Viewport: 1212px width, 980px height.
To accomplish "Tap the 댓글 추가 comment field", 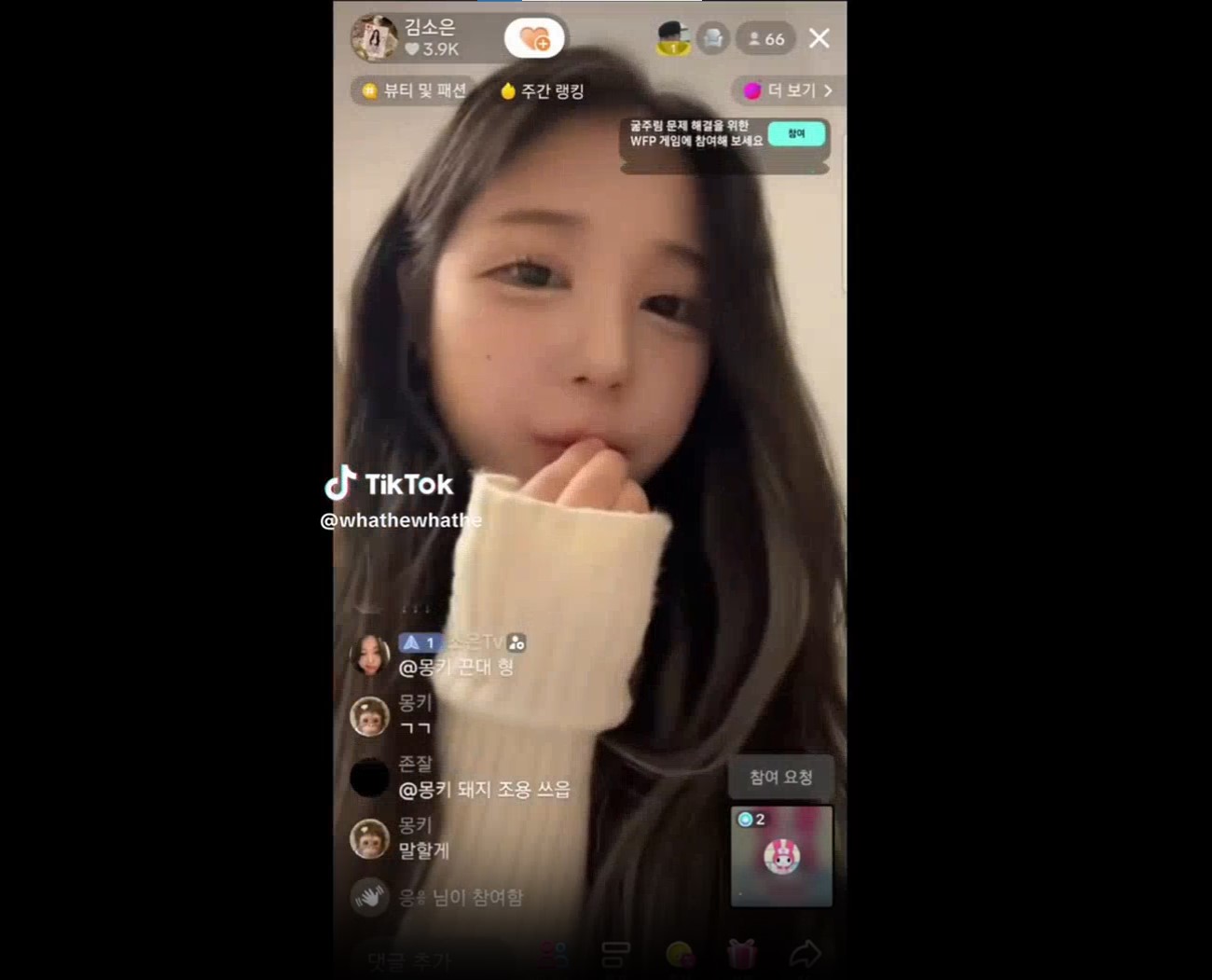I will tap(410, 958).
